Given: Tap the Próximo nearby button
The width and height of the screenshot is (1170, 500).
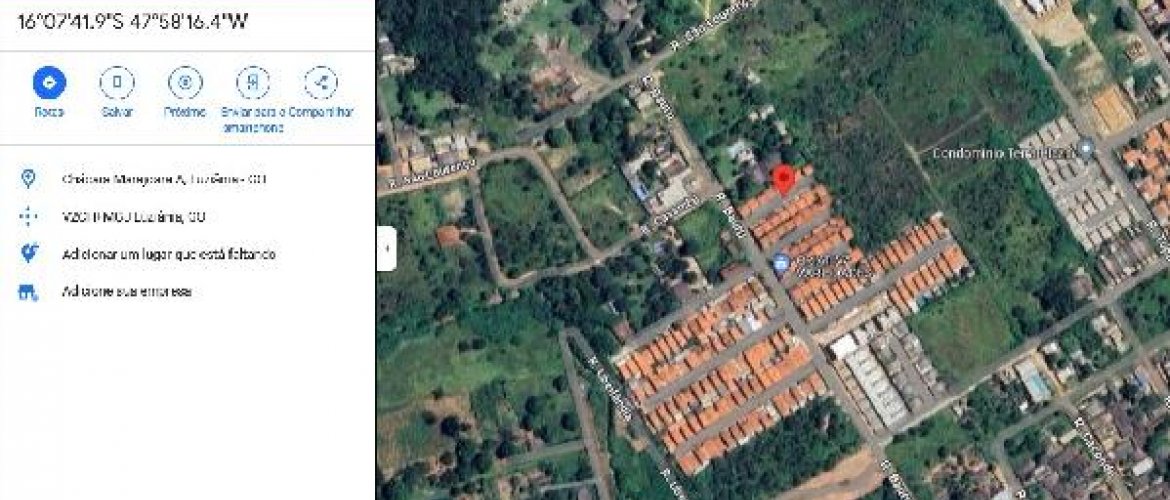Looking at the screenshot, I should [185, 83].
